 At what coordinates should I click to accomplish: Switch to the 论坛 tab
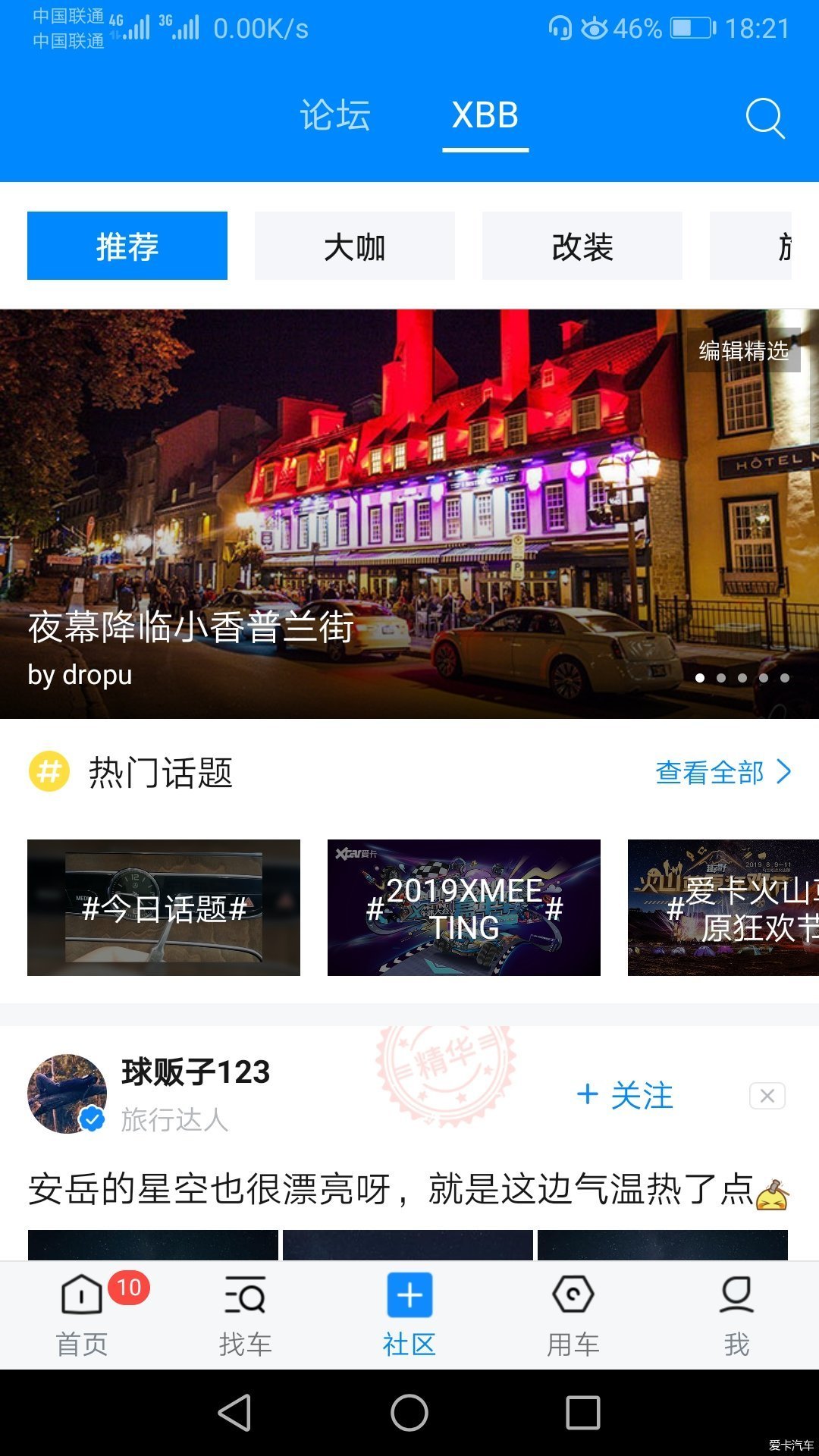tap(335, 116)
